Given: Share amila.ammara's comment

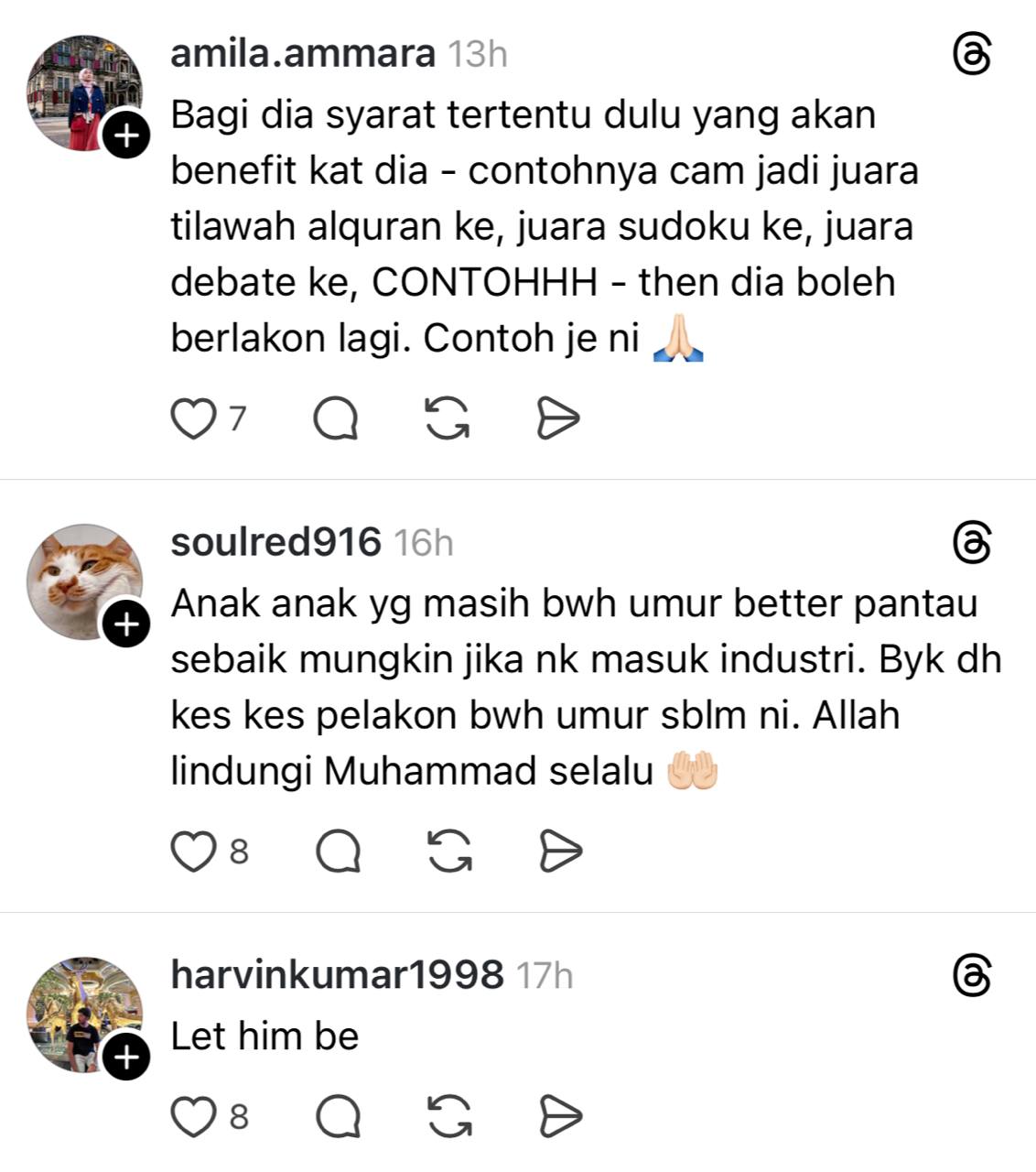Looking at the screenshot, I should pos(557,419).
